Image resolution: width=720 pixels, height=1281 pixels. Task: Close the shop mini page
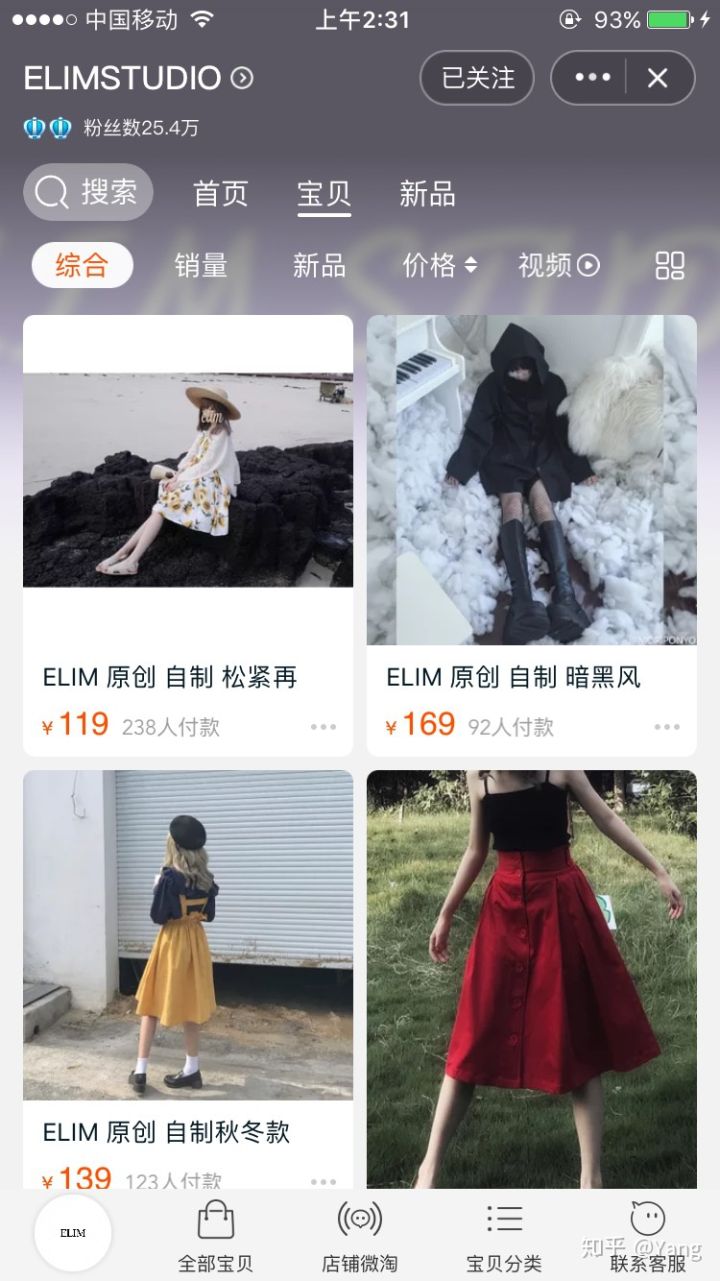pos(657,78)
